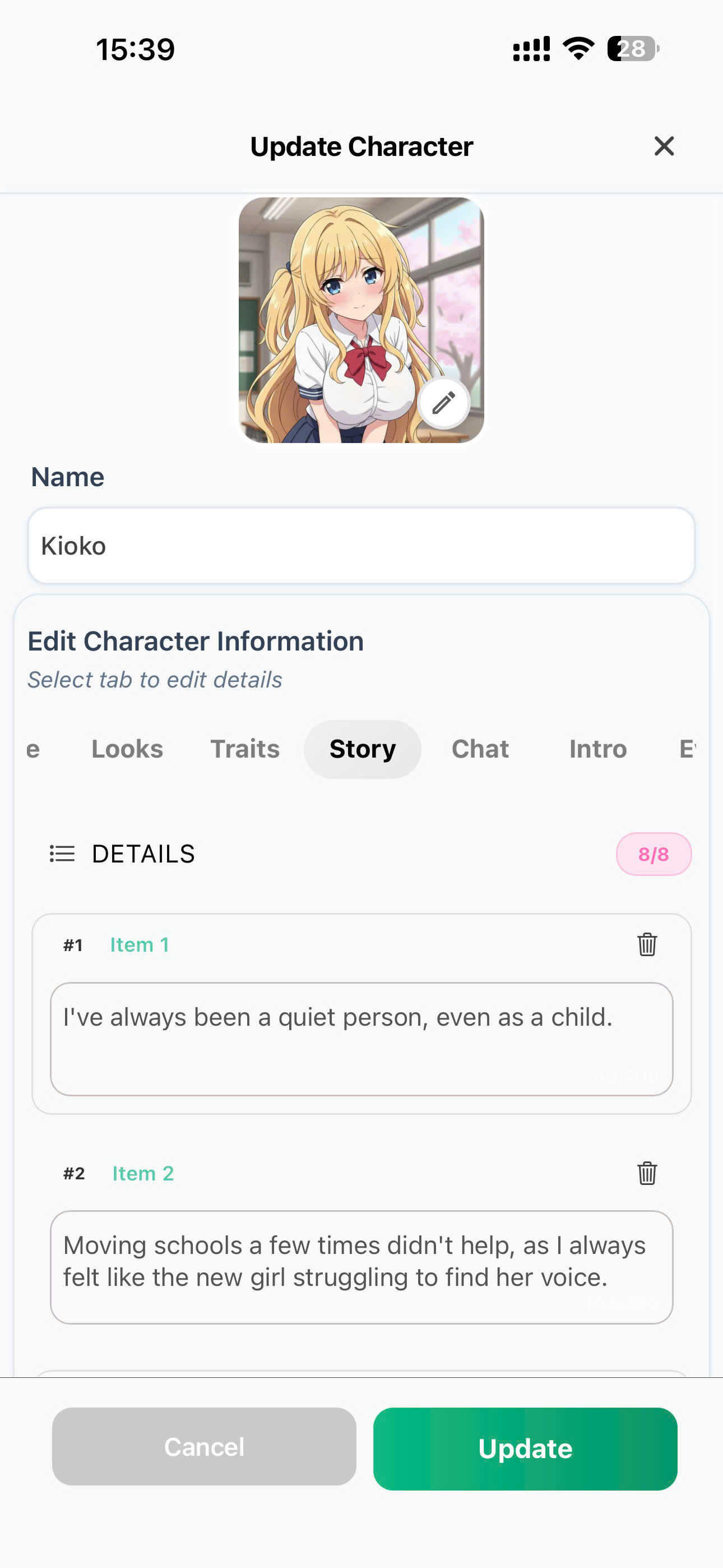This screenshot has height=1568, width=723.
Task: Click the Name field showing Kioko
Action: pos(361,546)
